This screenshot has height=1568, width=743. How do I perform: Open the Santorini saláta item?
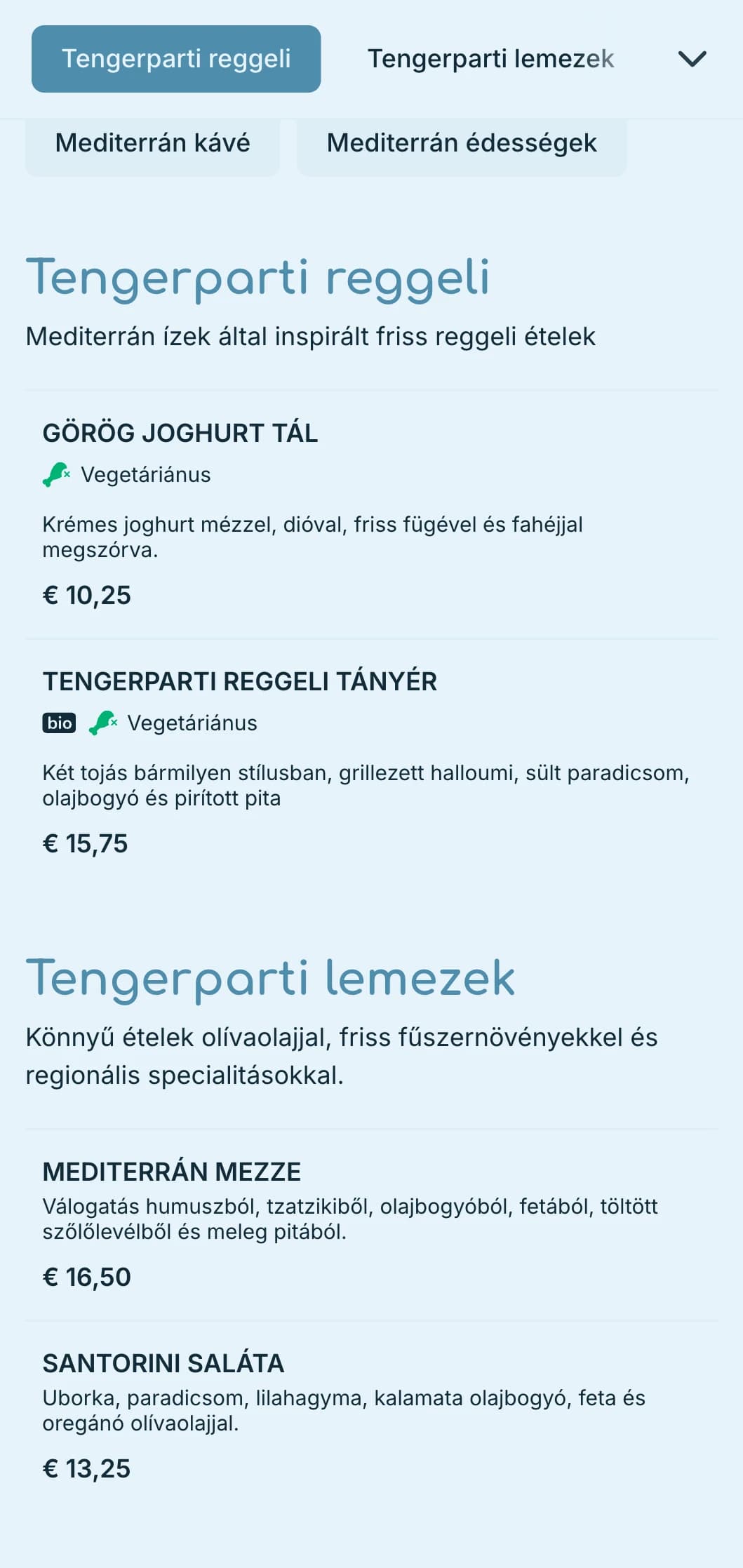point(372,1416)
